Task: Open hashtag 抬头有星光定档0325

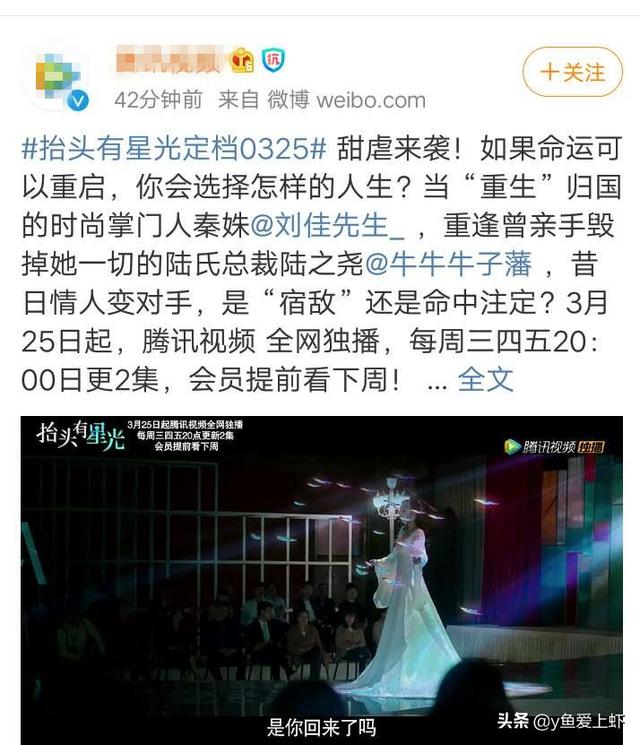Action: (174, 148)
